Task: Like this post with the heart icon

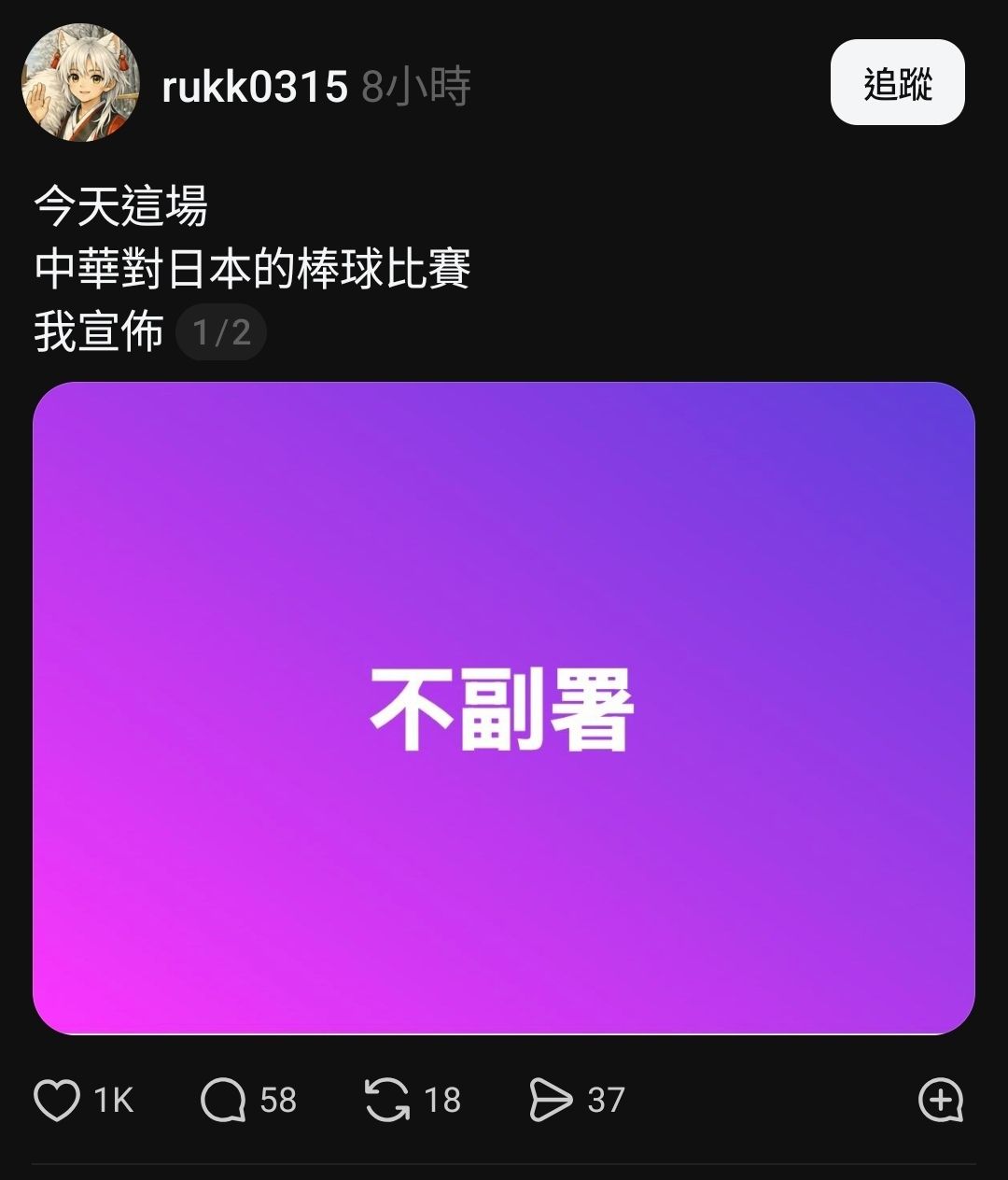Action: tap(57, 1100)
